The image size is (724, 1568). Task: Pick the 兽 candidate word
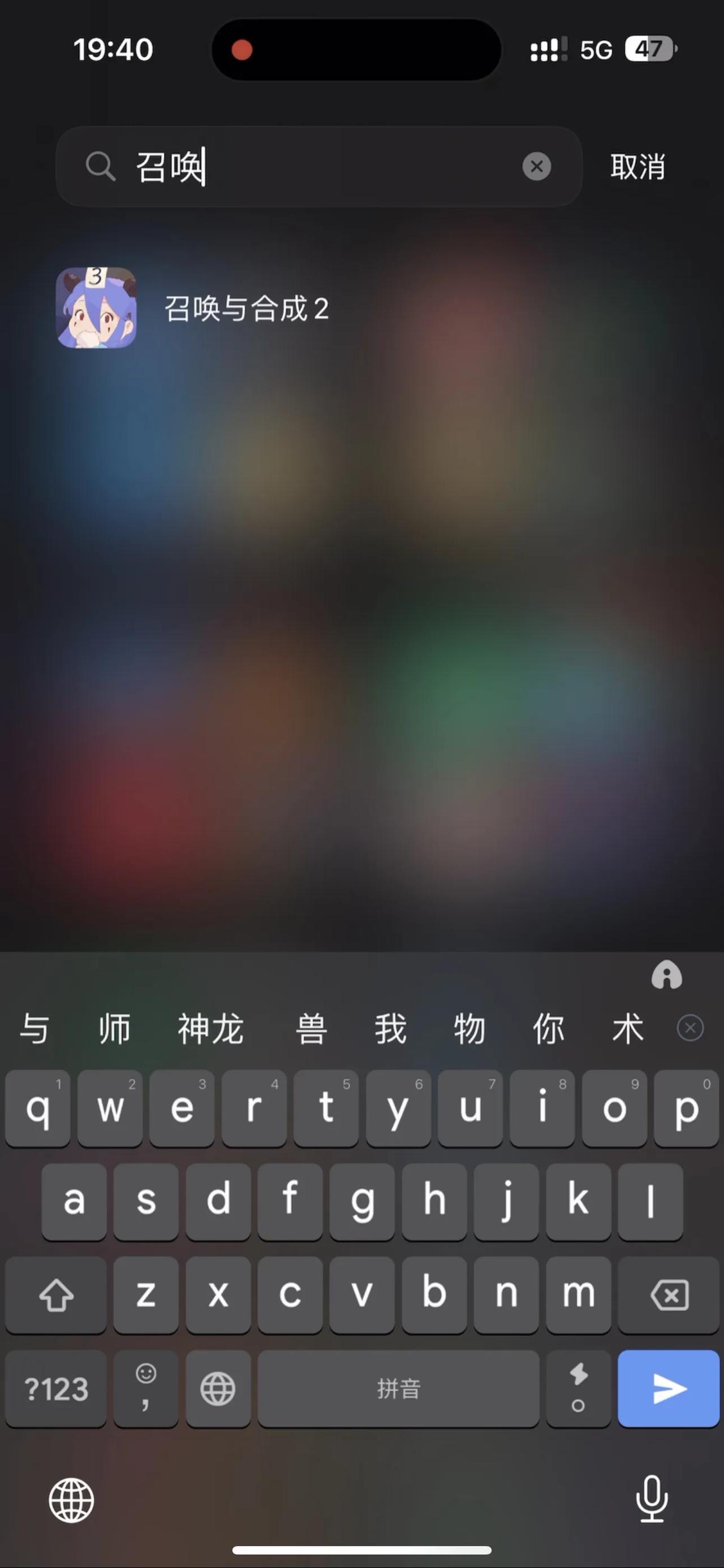pyautogui.click(x=311, y=1028)
